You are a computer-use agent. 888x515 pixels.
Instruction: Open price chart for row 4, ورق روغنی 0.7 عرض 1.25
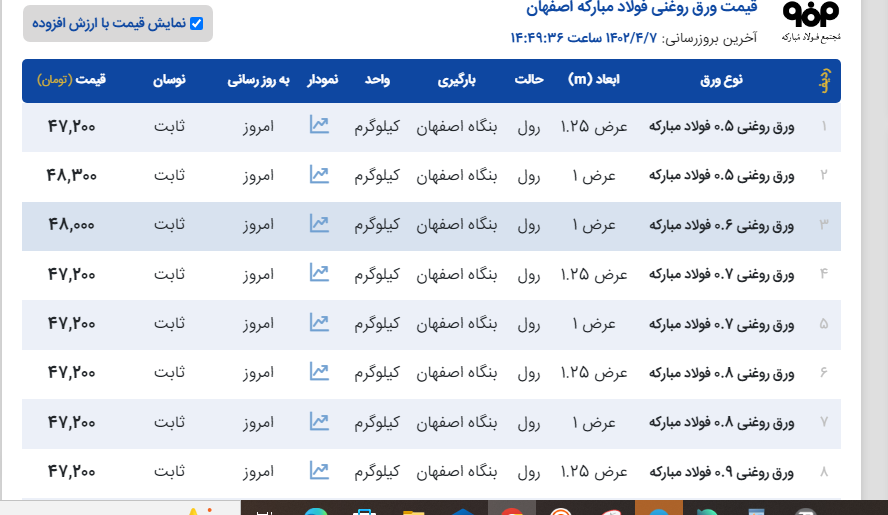coord(319,273)
